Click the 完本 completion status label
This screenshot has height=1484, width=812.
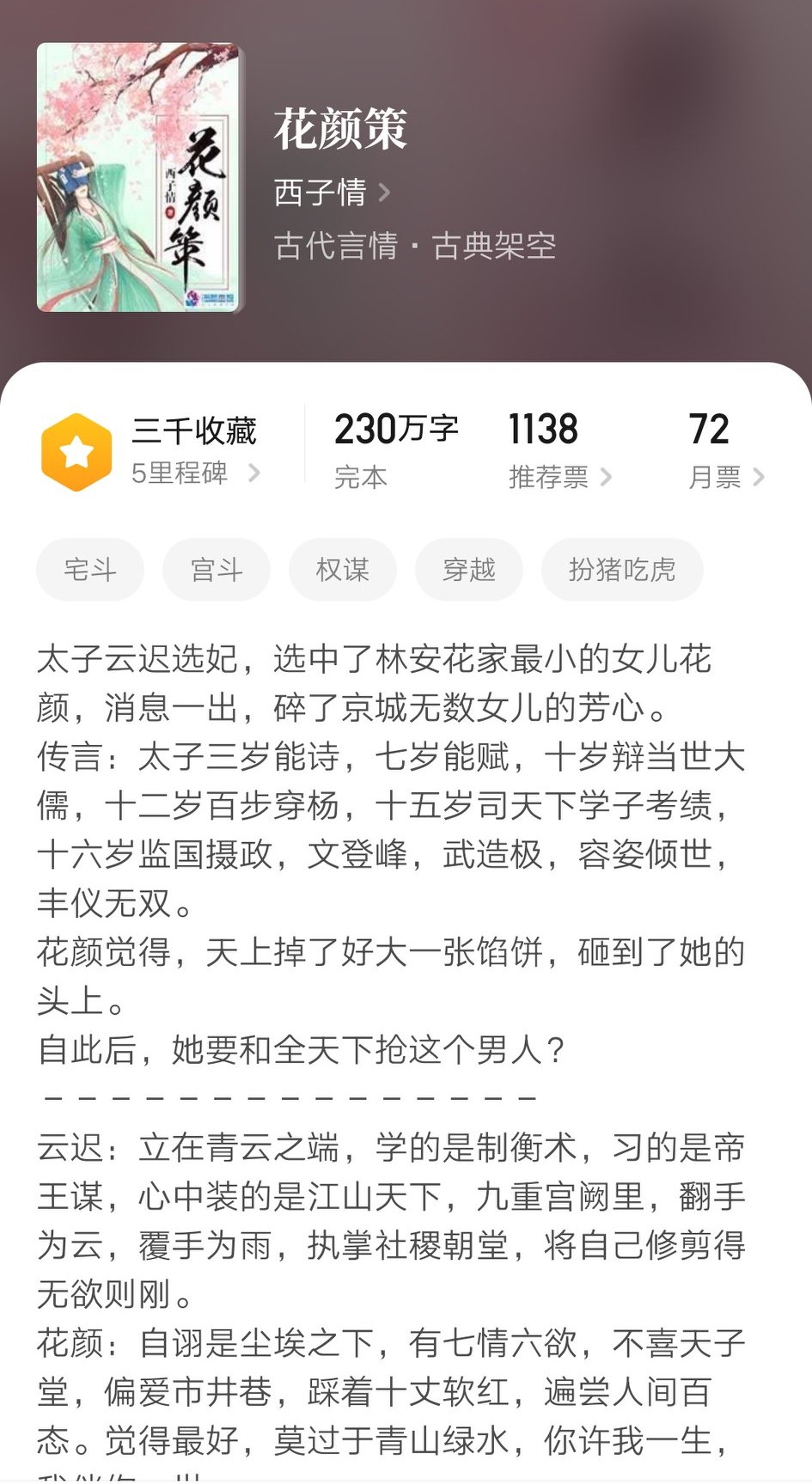point(361,478)
